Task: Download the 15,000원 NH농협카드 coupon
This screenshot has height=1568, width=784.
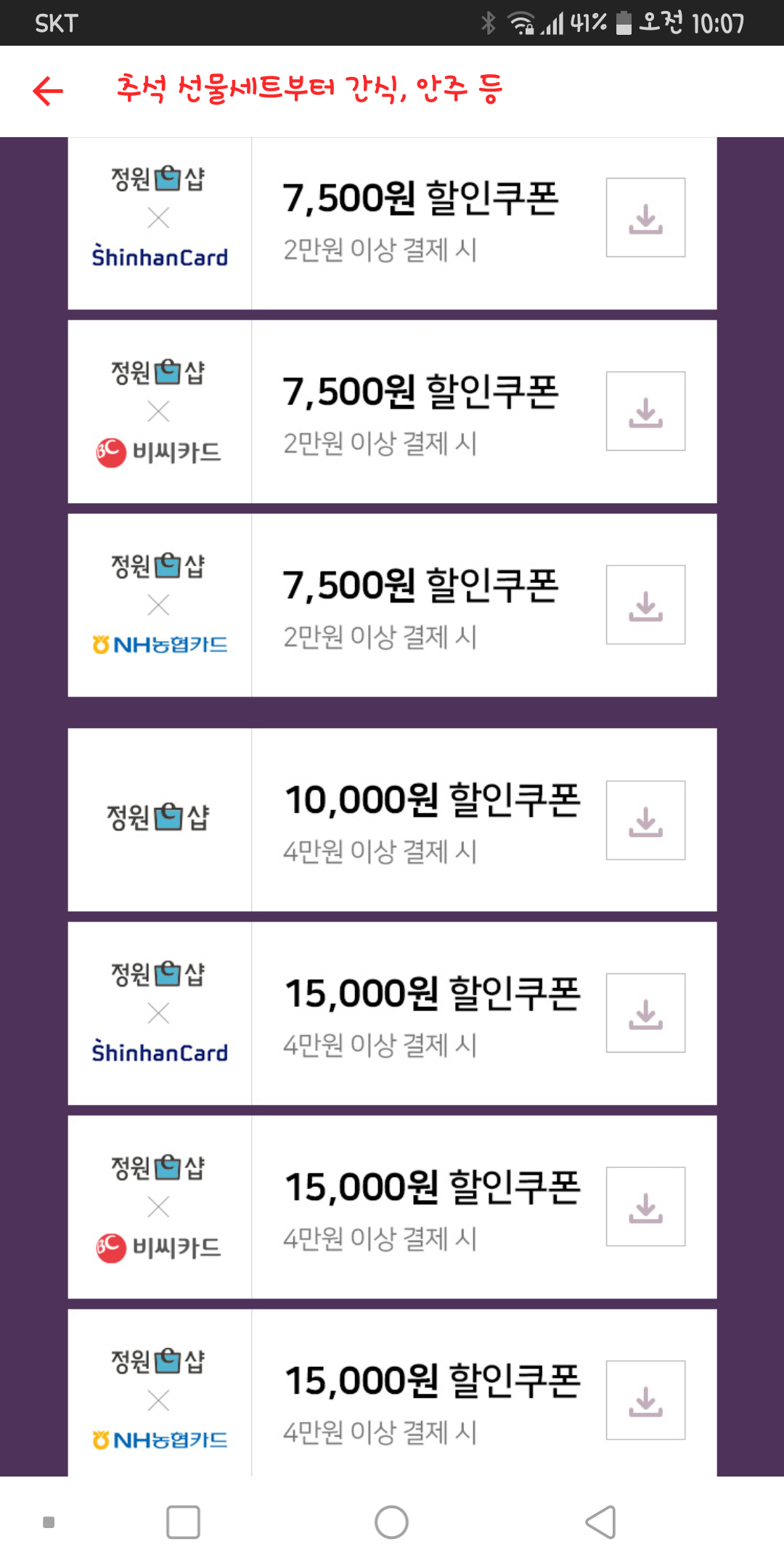Action: [x=645, y=1400]
